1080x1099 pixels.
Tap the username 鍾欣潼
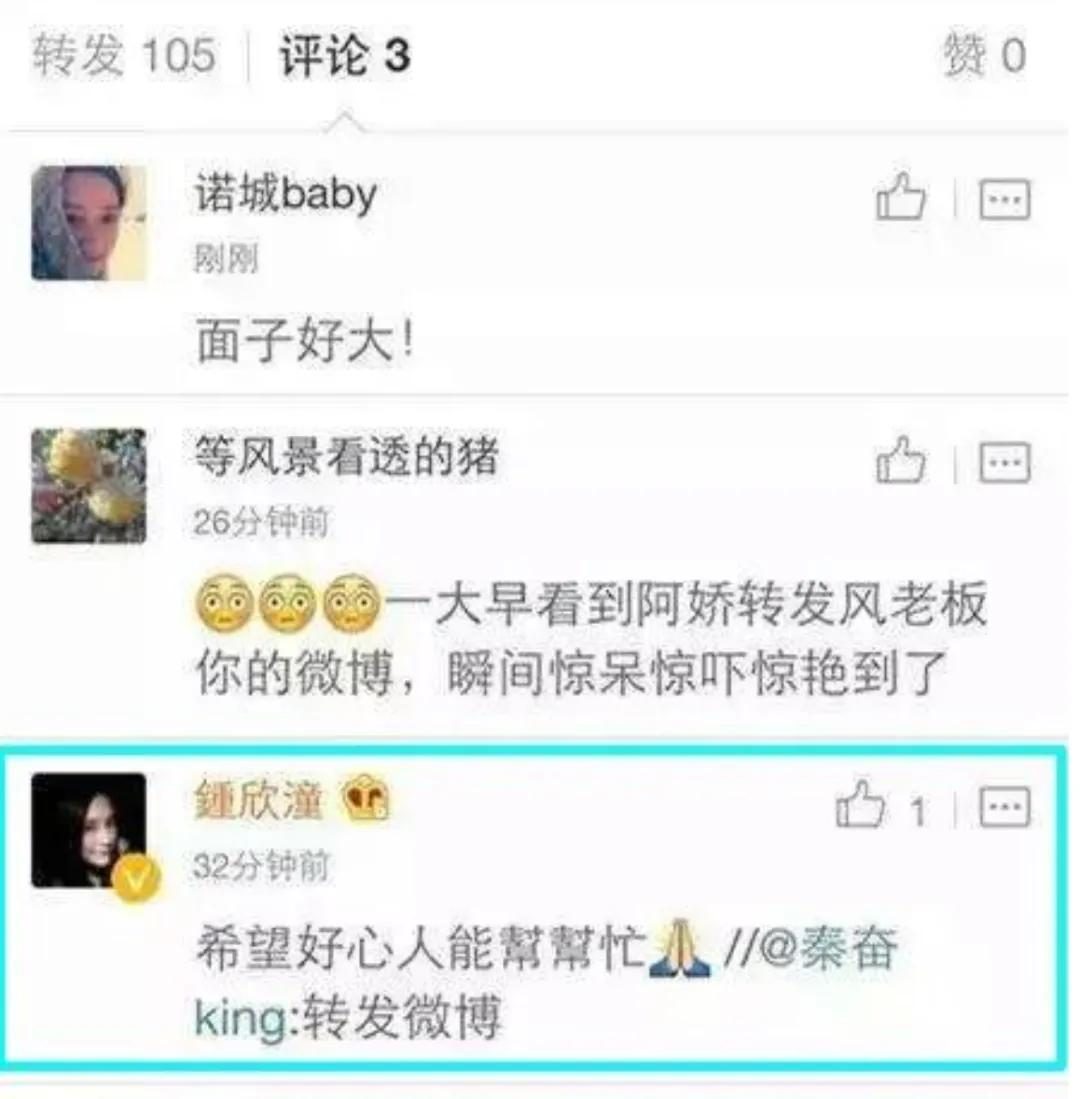259,802
